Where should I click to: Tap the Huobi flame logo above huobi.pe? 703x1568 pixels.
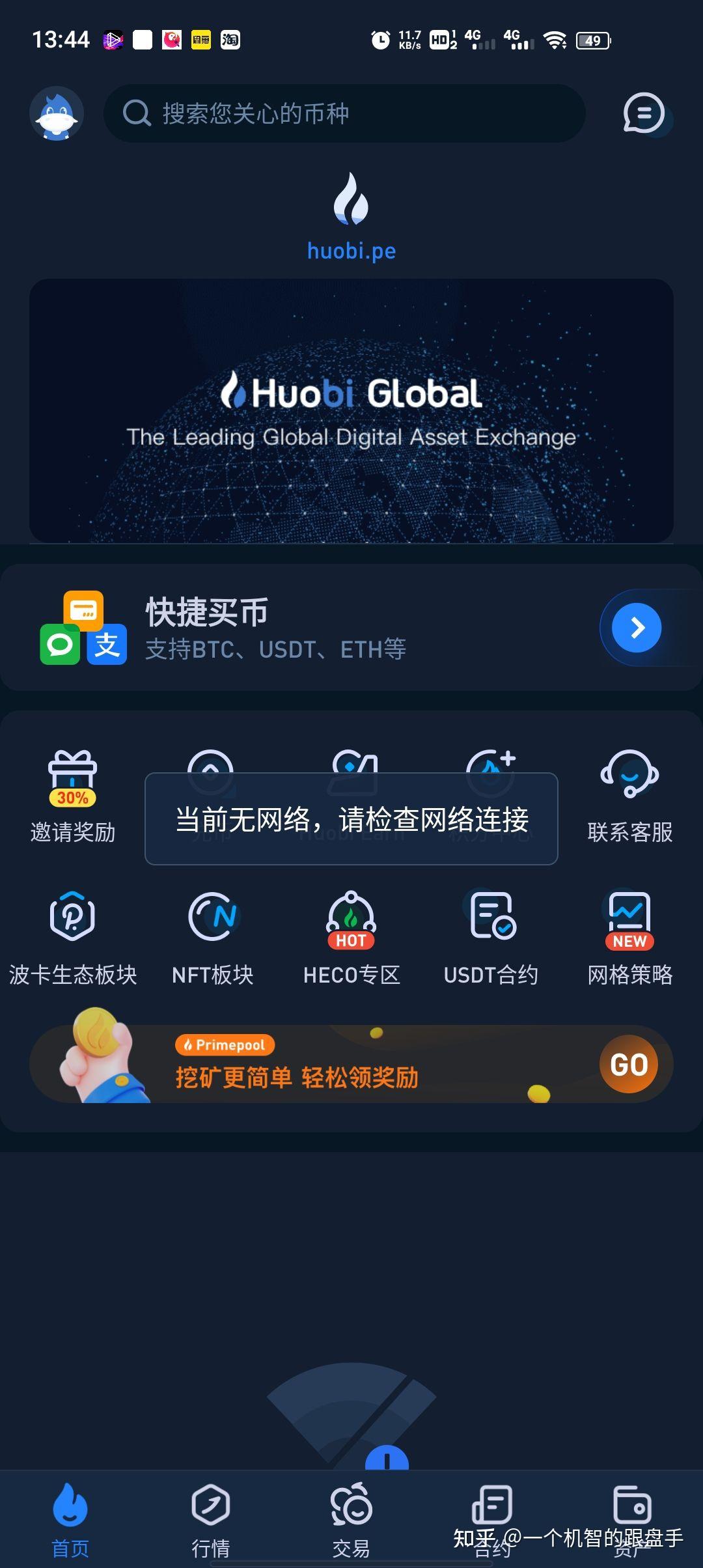tap(351, 202)
